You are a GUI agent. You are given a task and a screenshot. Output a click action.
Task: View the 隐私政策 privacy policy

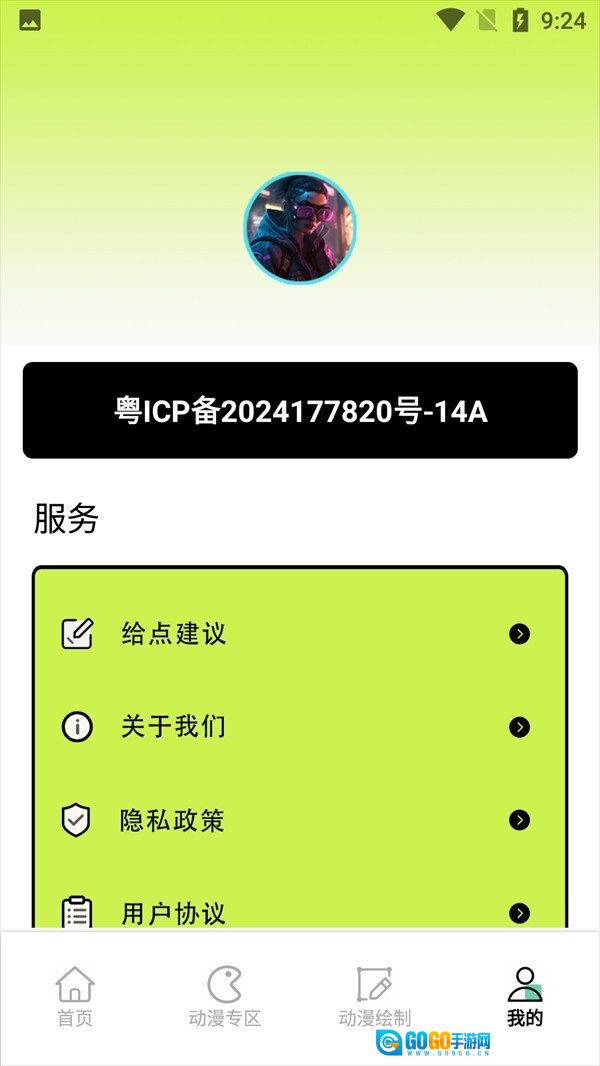tap(298, 821)
